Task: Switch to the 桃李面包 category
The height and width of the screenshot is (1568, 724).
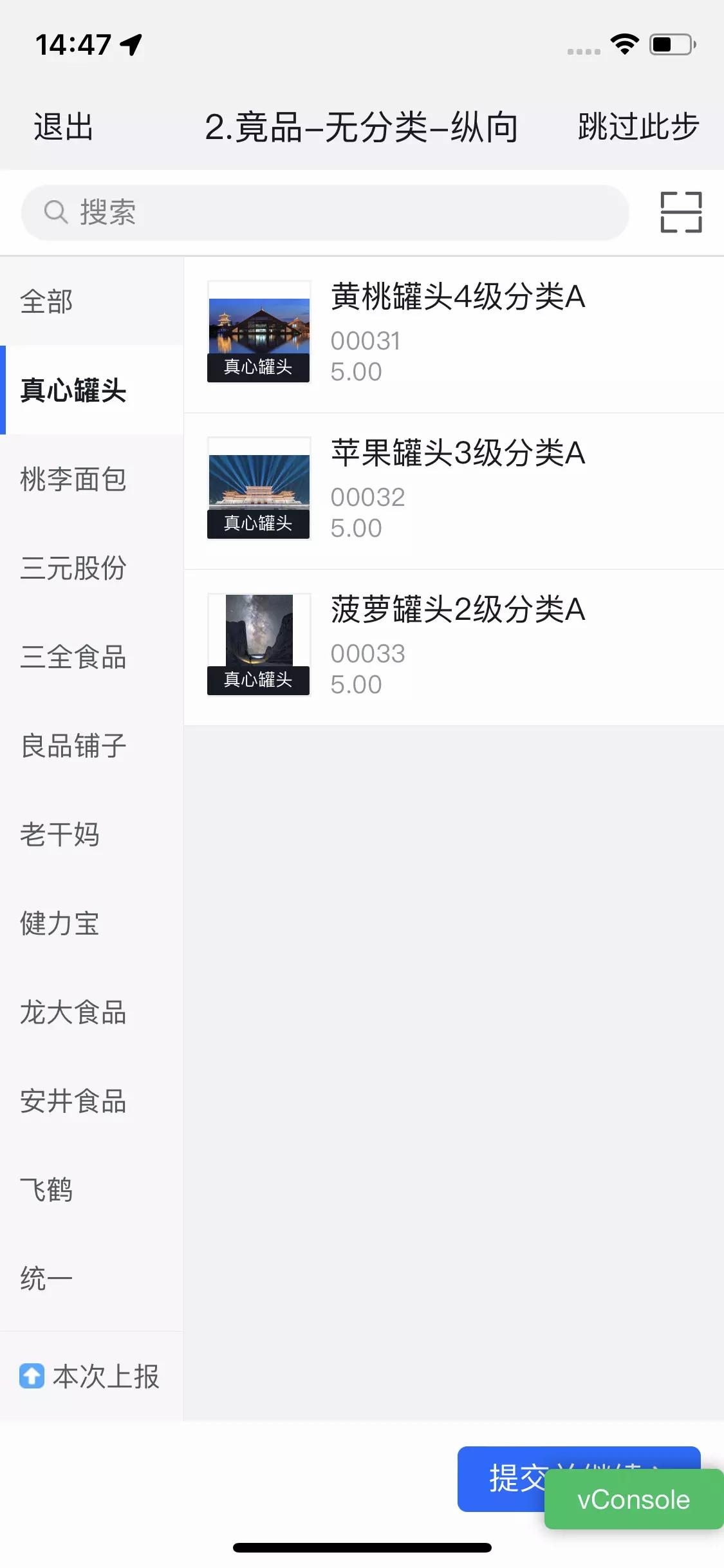Action: (73, 480)
